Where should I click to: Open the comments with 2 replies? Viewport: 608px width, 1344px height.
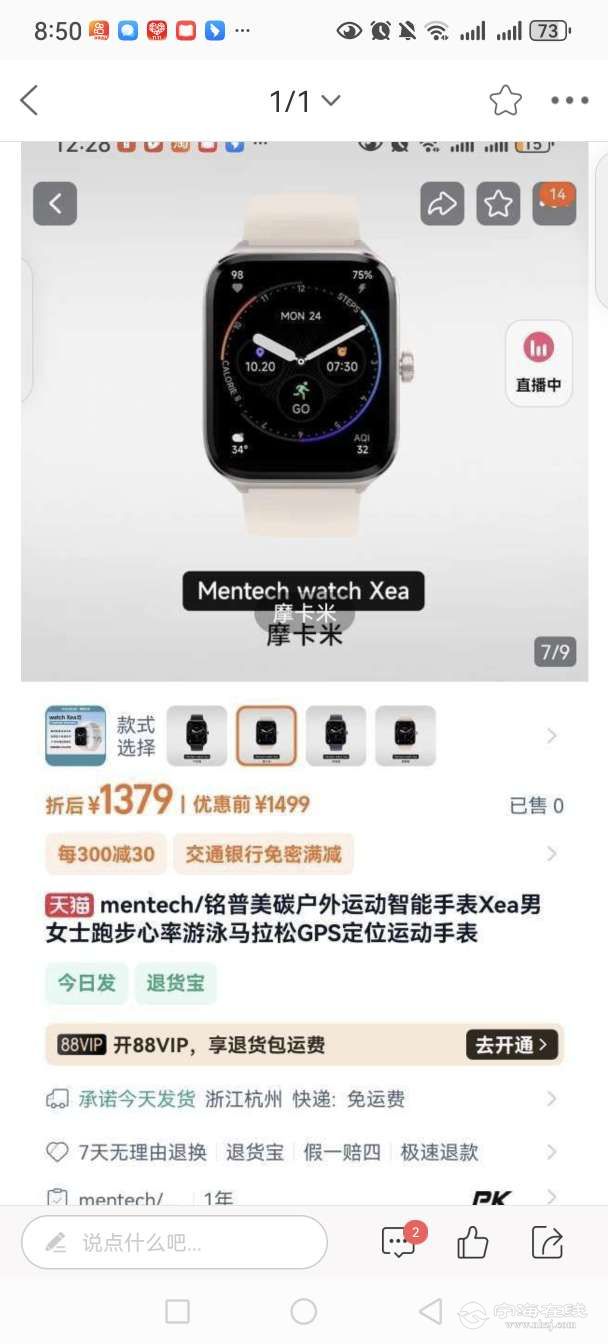399,1243
